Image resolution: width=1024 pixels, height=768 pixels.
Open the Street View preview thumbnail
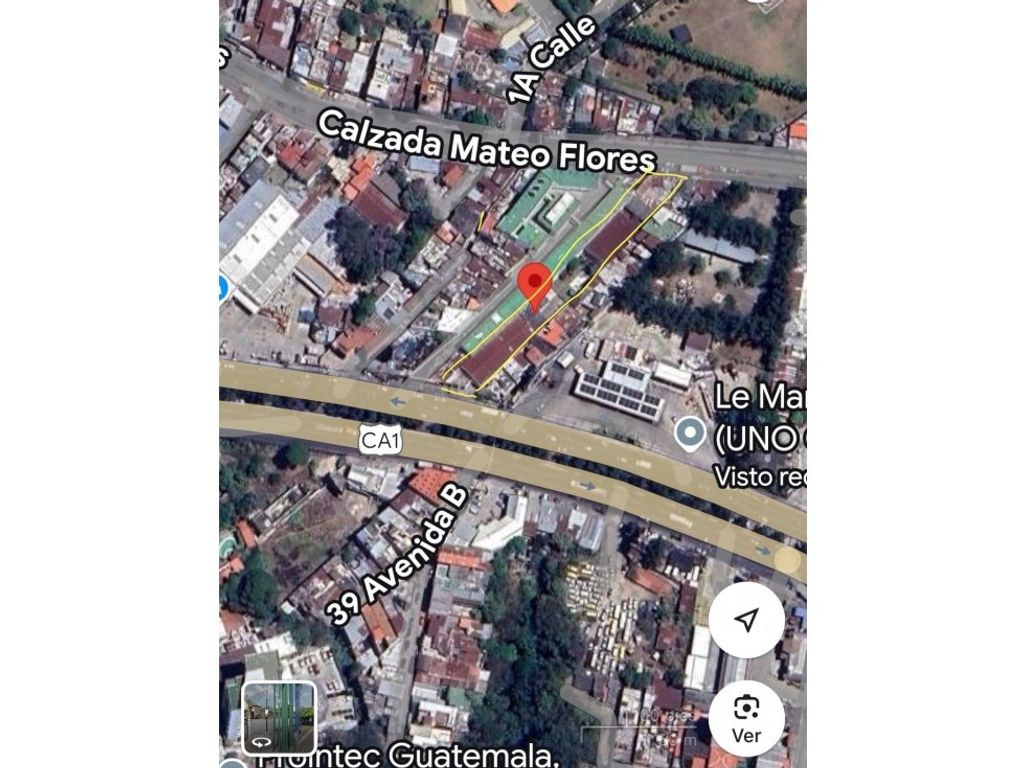pyautogui.click(x=279, y=716)
